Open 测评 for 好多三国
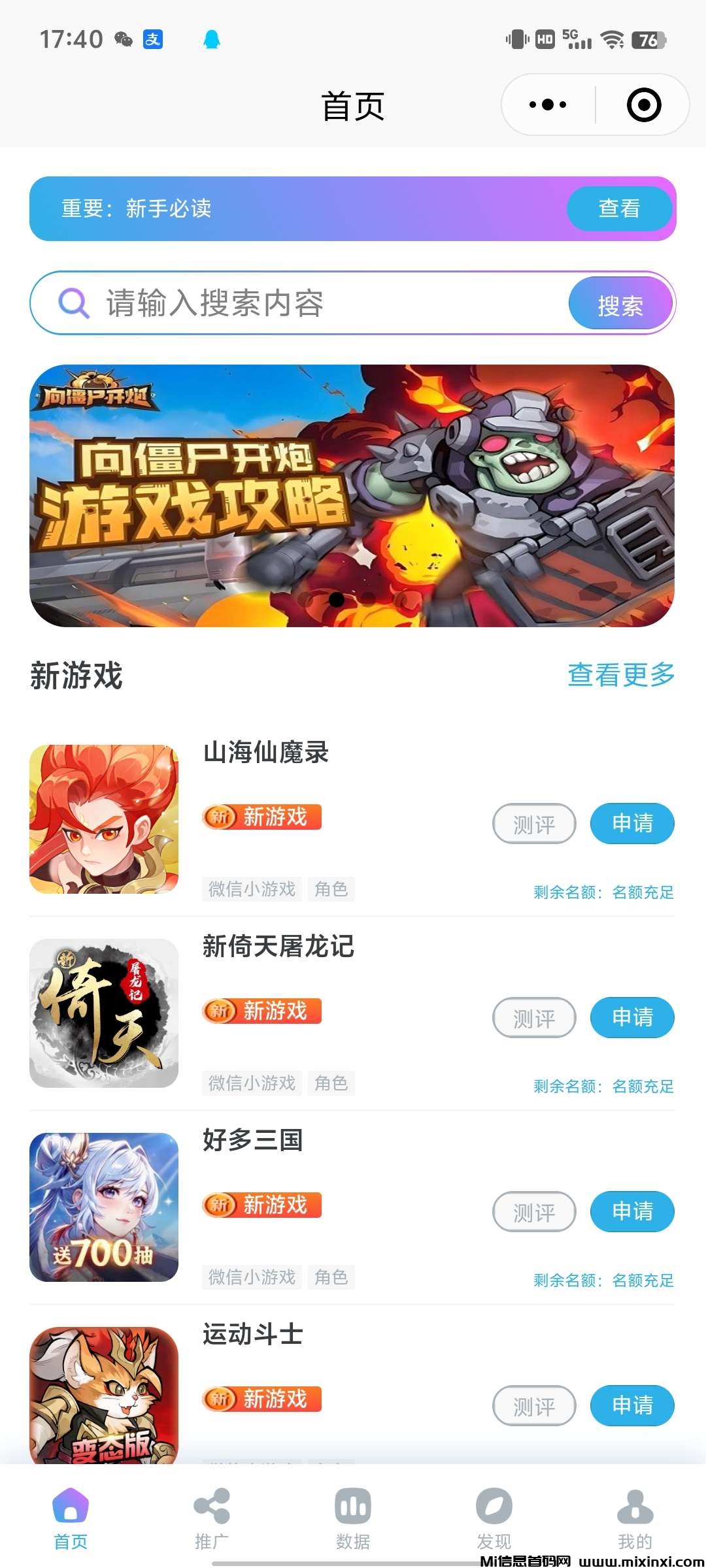The height and width of the screenshot is (1568, 706). (x=534, y=1212)
